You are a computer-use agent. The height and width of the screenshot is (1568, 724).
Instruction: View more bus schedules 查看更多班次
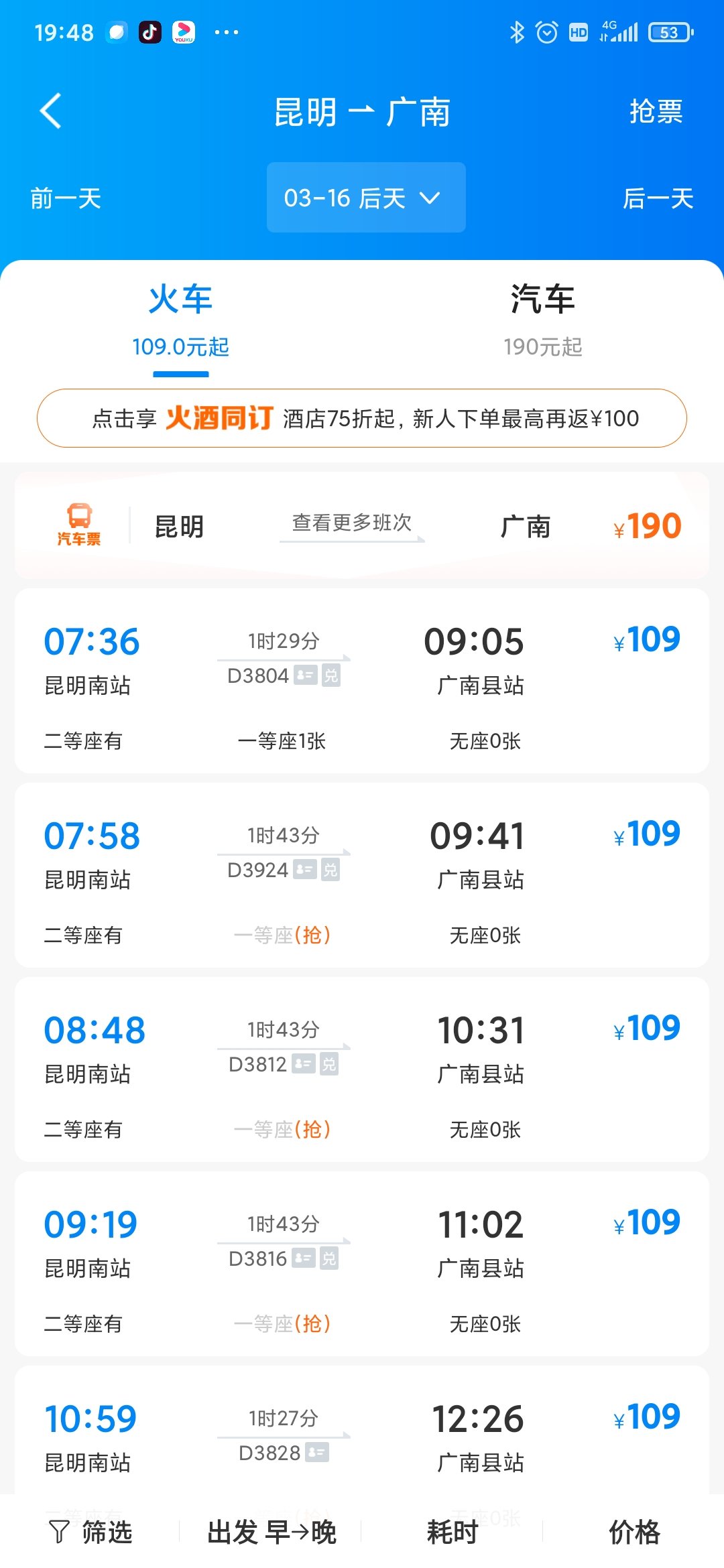352,523
